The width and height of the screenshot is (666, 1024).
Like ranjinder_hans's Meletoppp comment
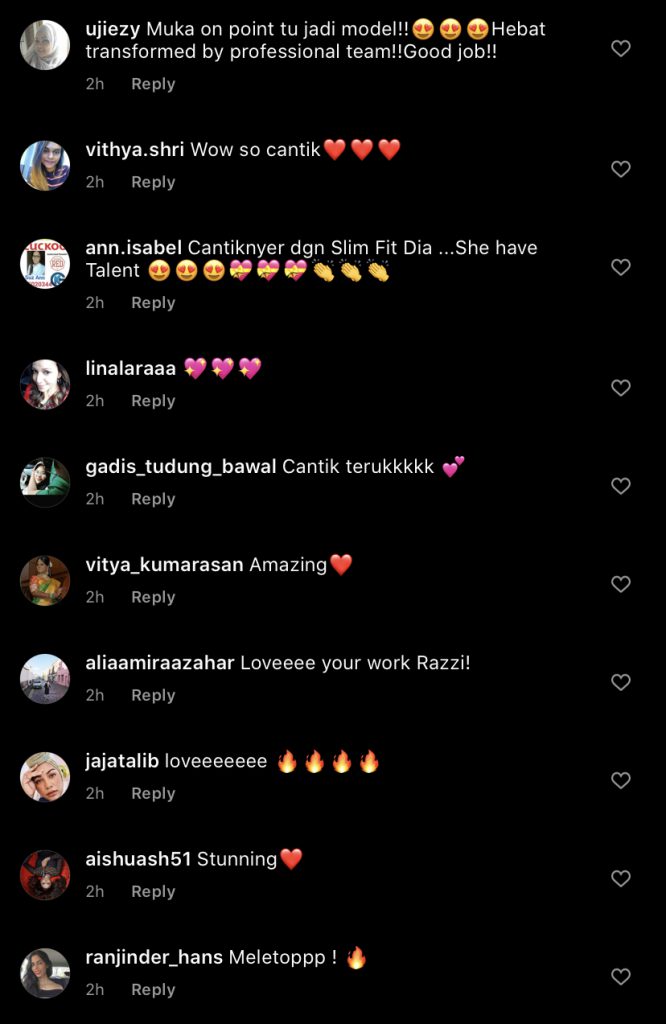[621, 976]
